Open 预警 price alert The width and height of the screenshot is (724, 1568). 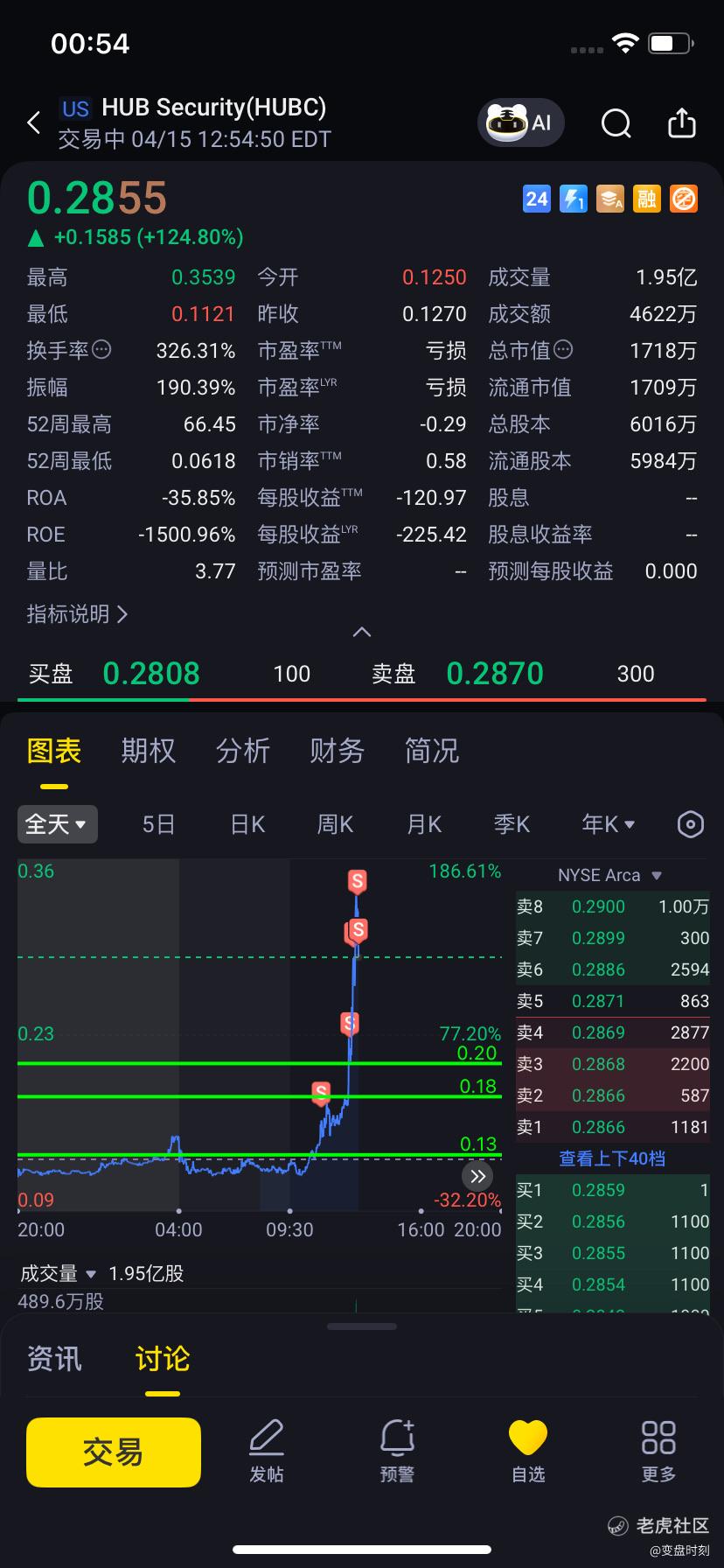(397, 1452)
